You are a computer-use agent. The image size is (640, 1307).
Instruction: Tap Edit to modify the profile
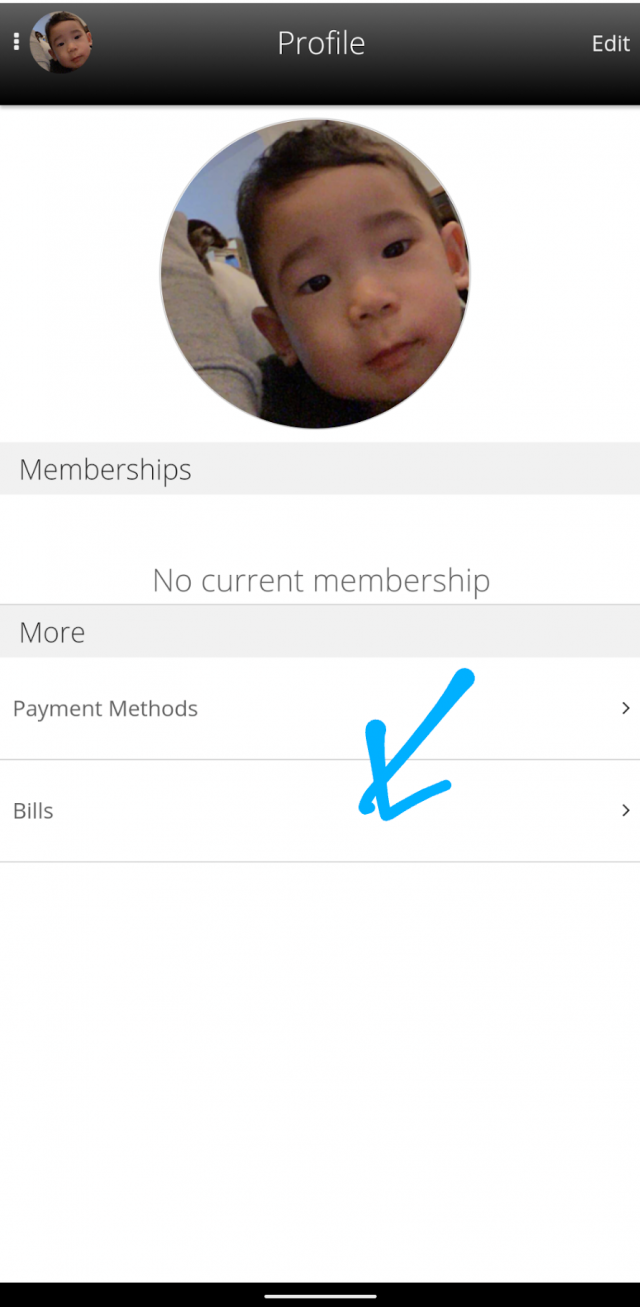coord(610,43)
